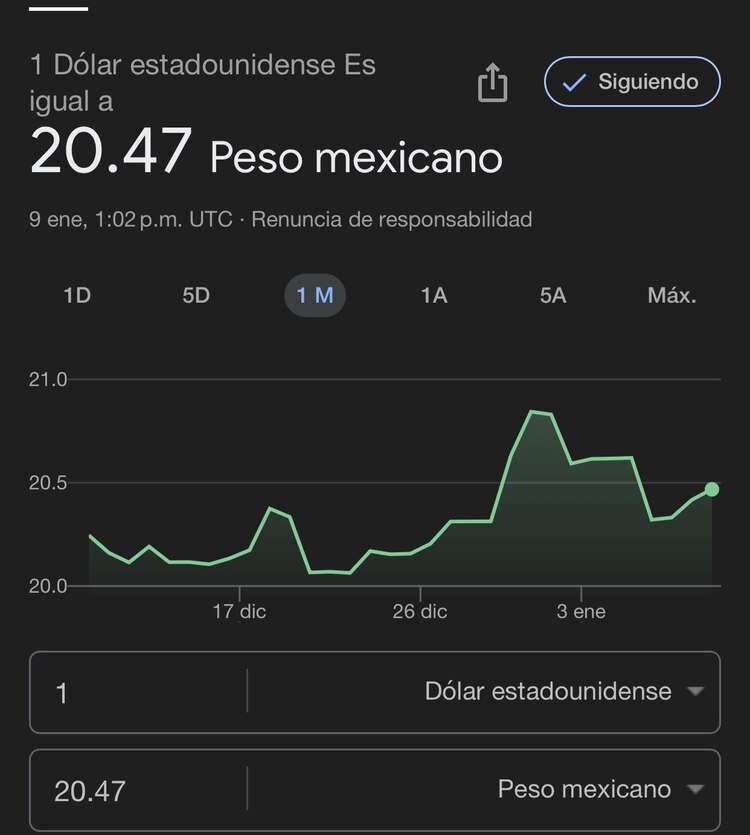Click the green endpoint dot on the chart
This screenshot has width=750, height=835.
(x=711, y=489)
